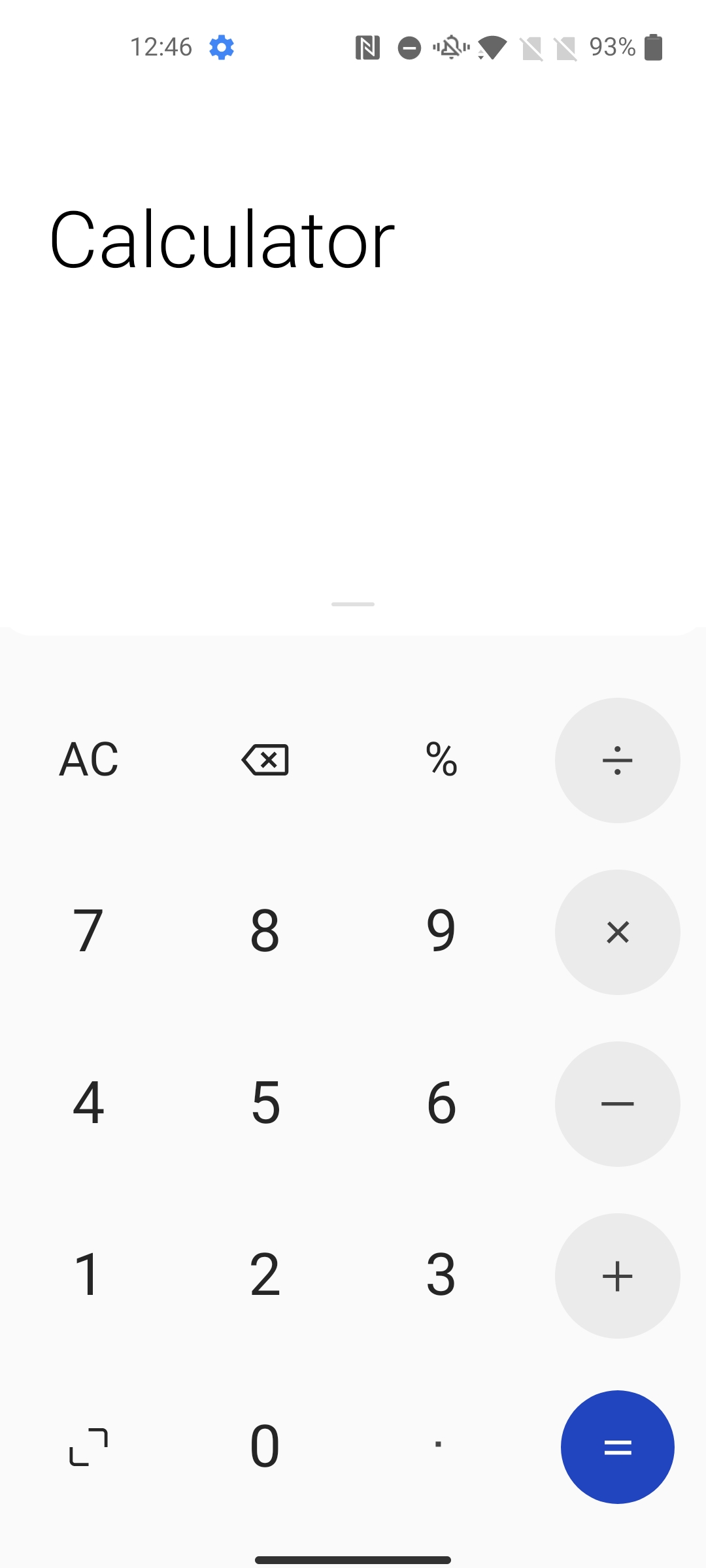Select the minus operator
Screen dimensions: 706x1568
tap(618, 1104)
